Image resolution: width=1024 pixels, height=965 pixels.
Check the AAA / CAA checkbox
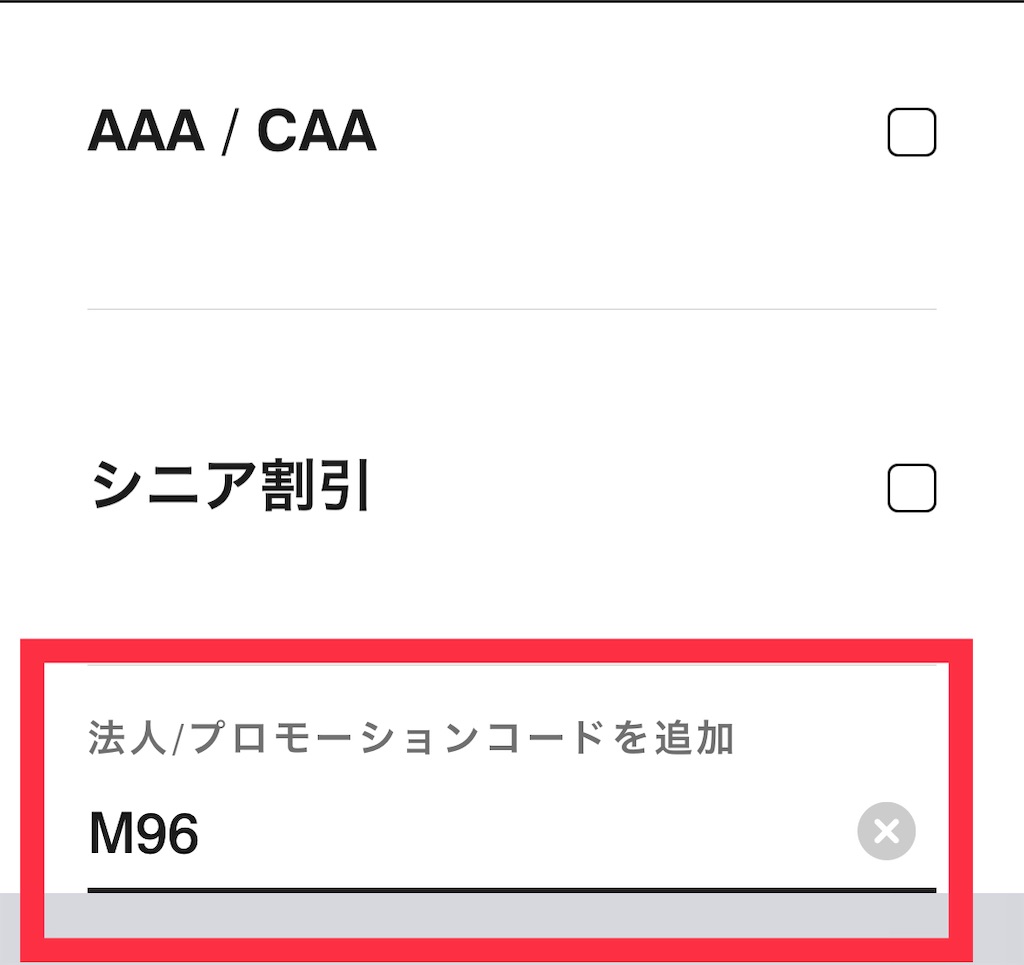click(912, 132)
